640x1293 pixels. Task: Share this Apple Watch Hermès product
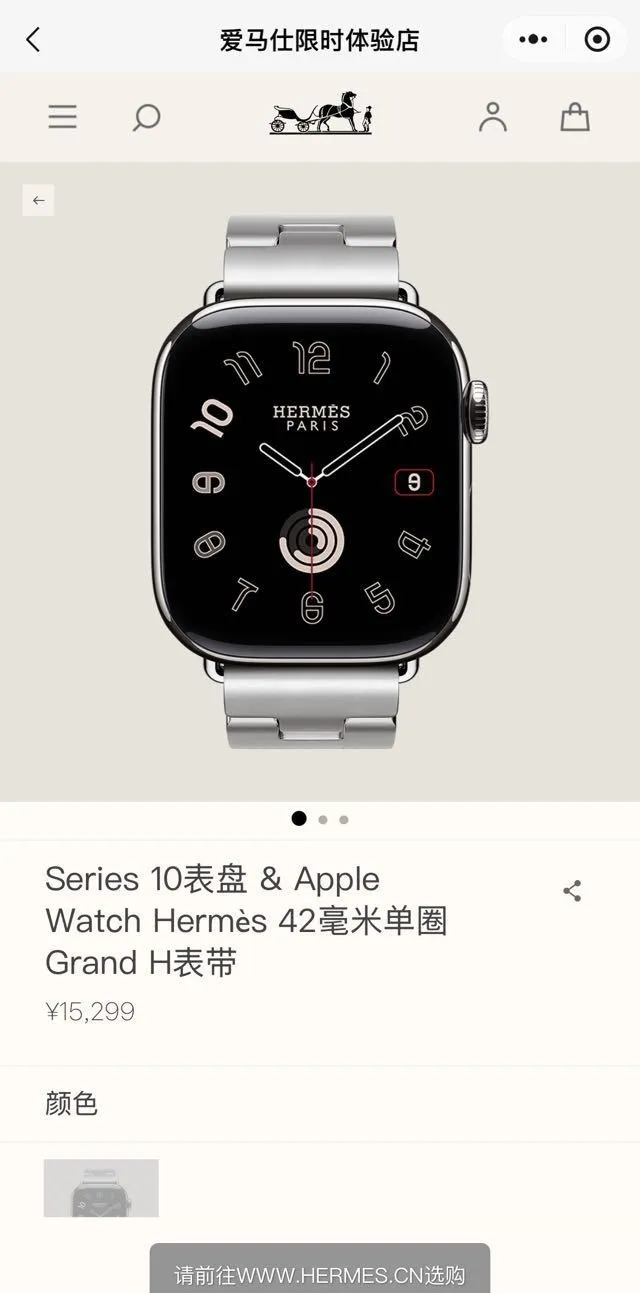click(572, 891)
